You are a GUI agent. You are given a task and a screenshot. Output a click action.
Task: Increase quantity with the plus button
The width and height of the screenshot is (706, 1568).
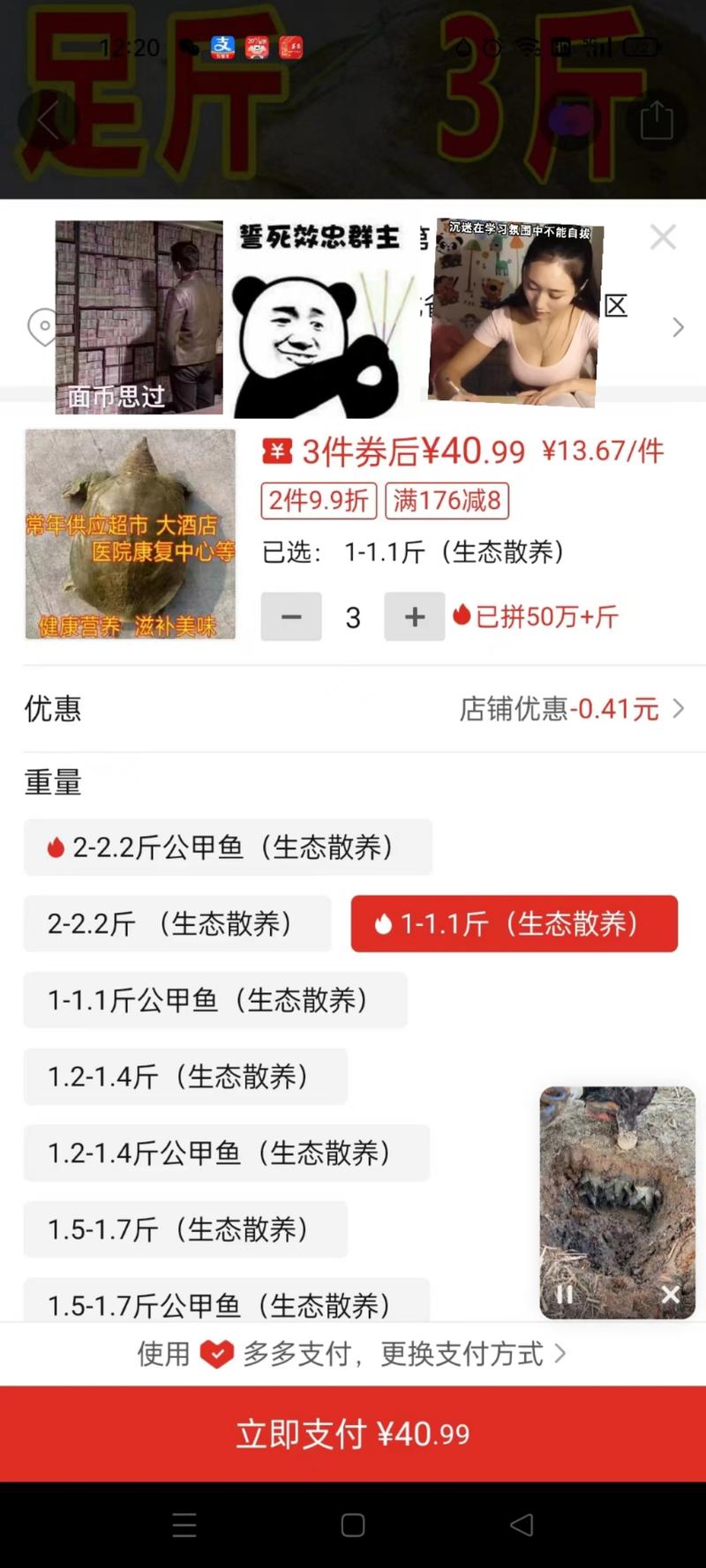click(415, 616)
